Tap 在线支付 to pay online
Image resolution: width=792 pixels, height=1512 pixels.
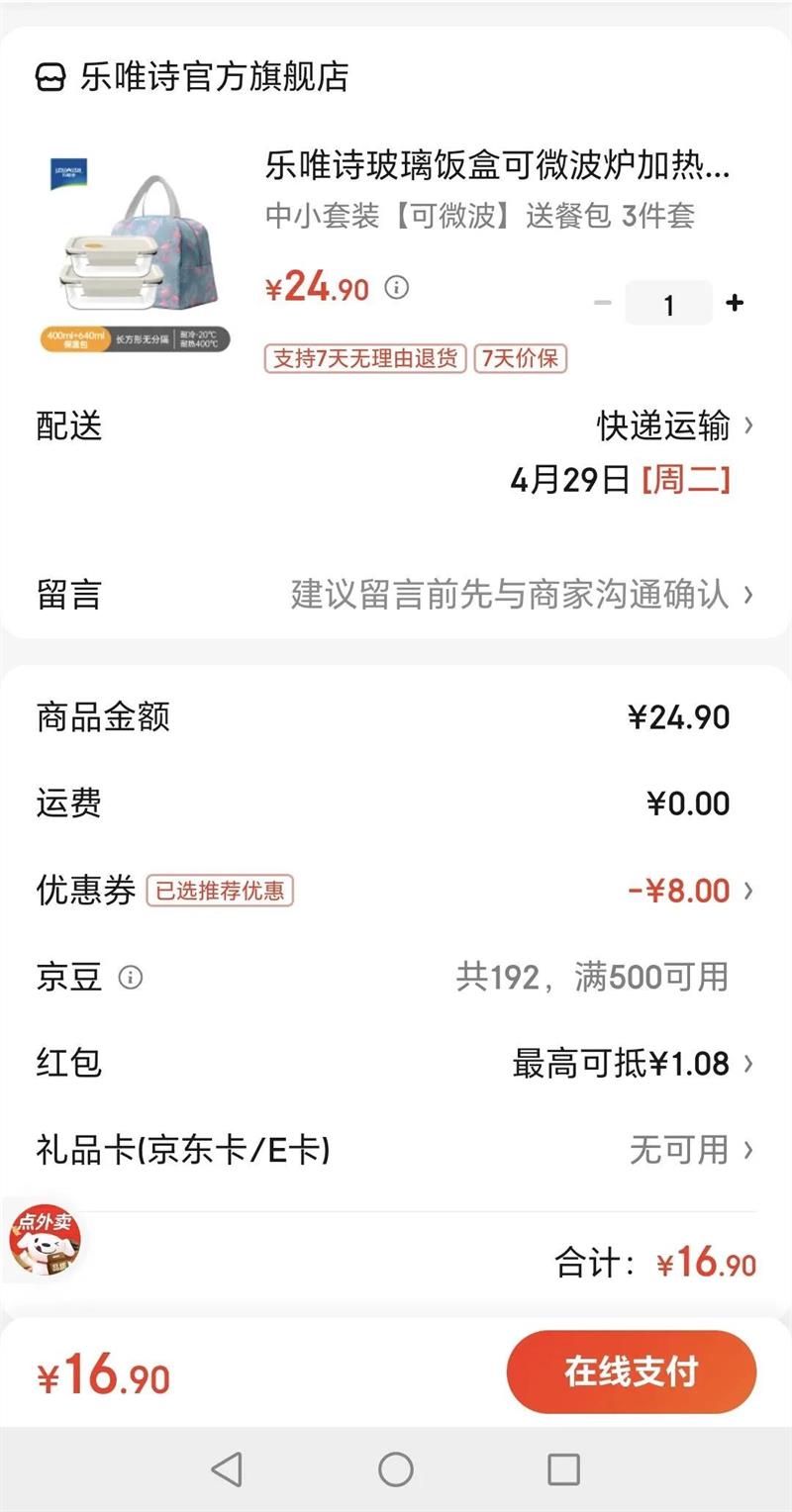(631, 1372)
